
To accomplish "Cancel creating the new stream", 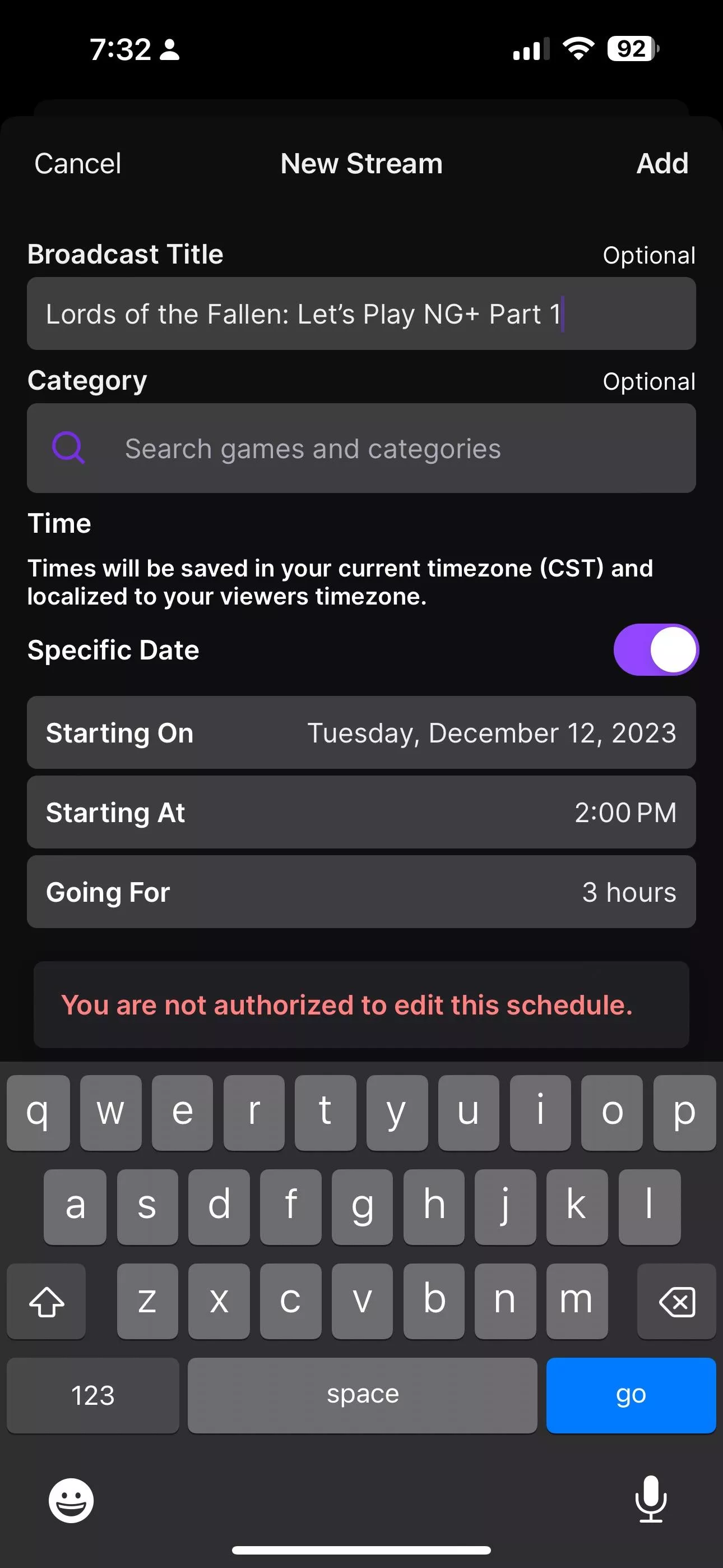I will (x=77, y=163).
